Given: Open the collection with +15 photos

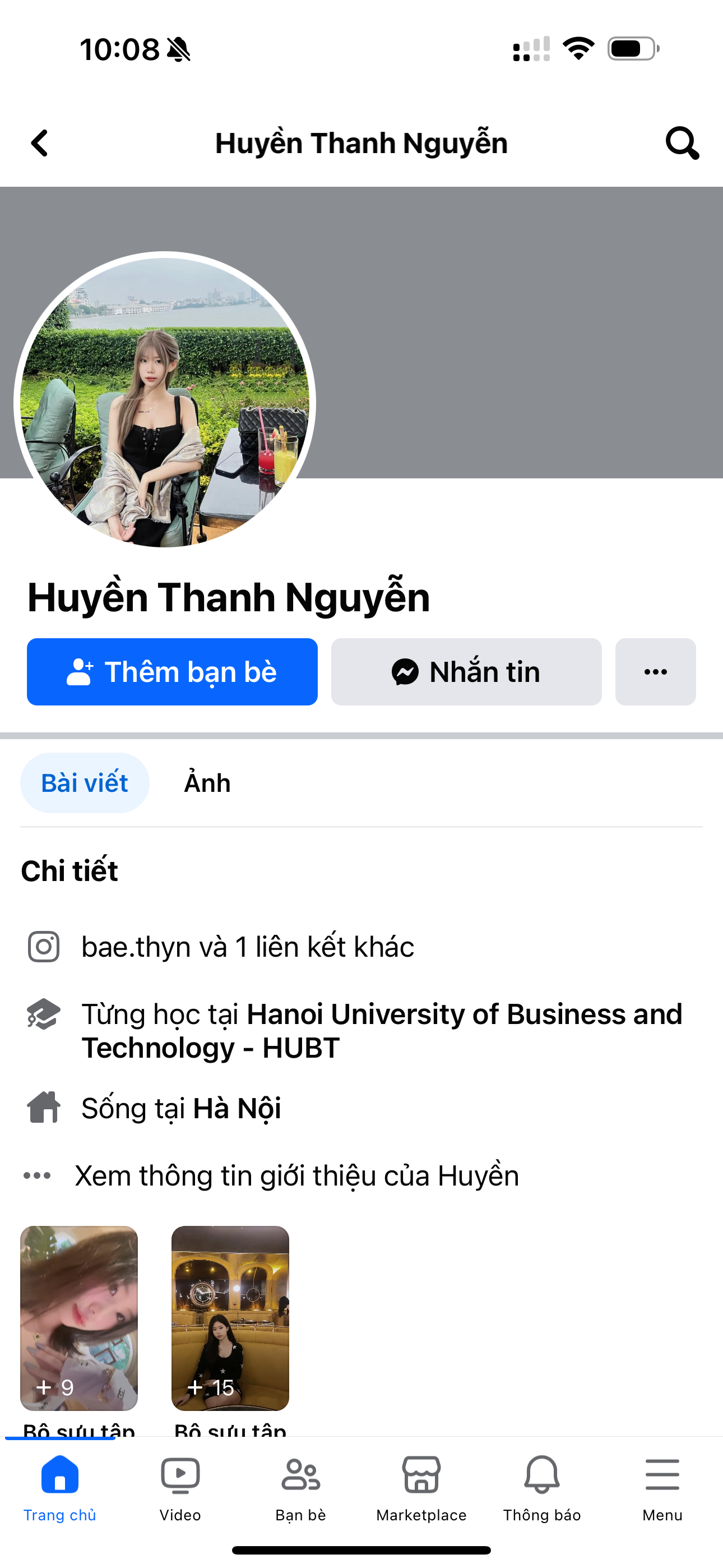Looking at the screenshot, I should click(x=230, y=1318).
